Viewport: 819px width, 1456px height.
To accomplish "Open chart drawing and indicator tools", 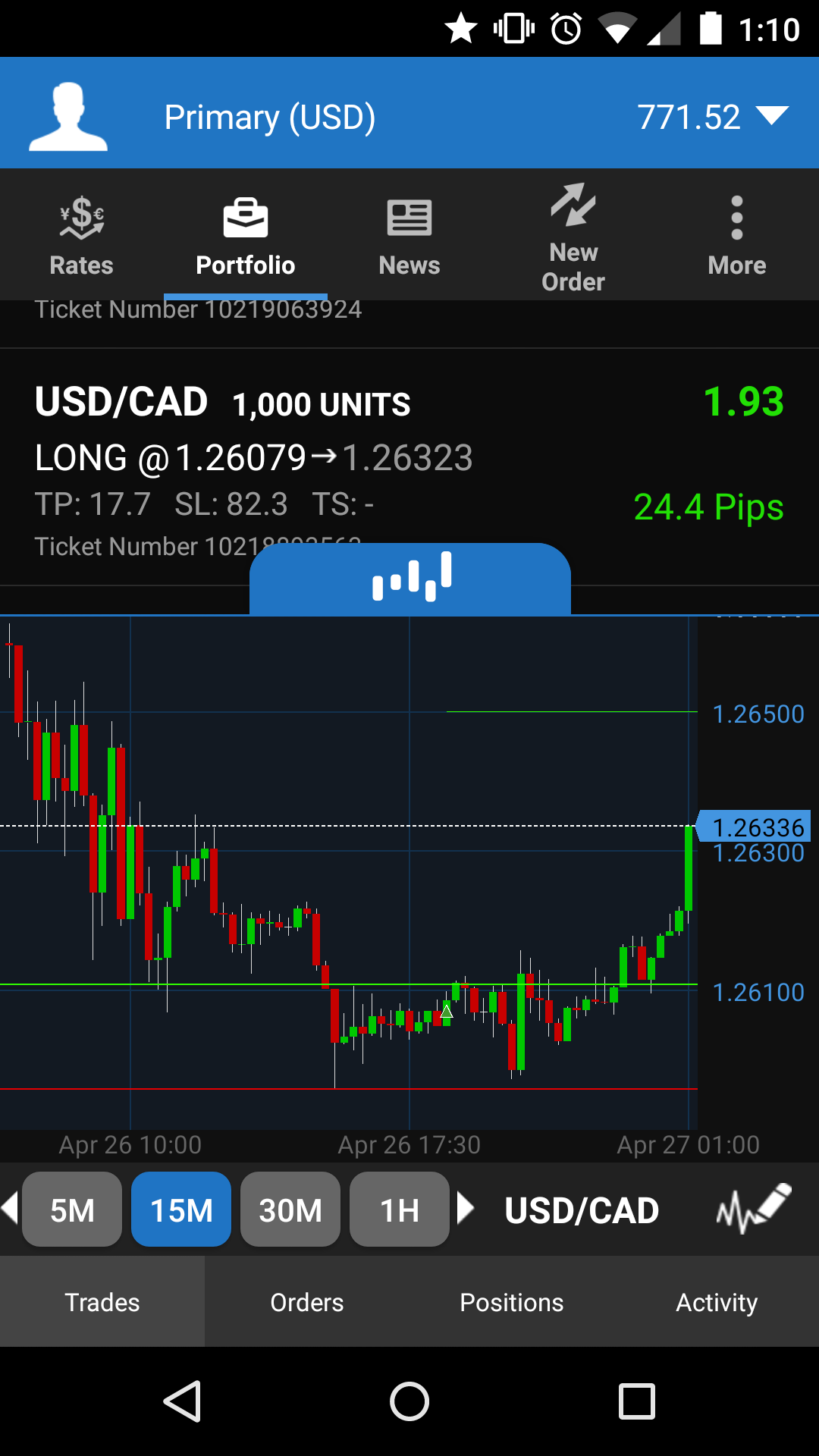I will 754,1208.
